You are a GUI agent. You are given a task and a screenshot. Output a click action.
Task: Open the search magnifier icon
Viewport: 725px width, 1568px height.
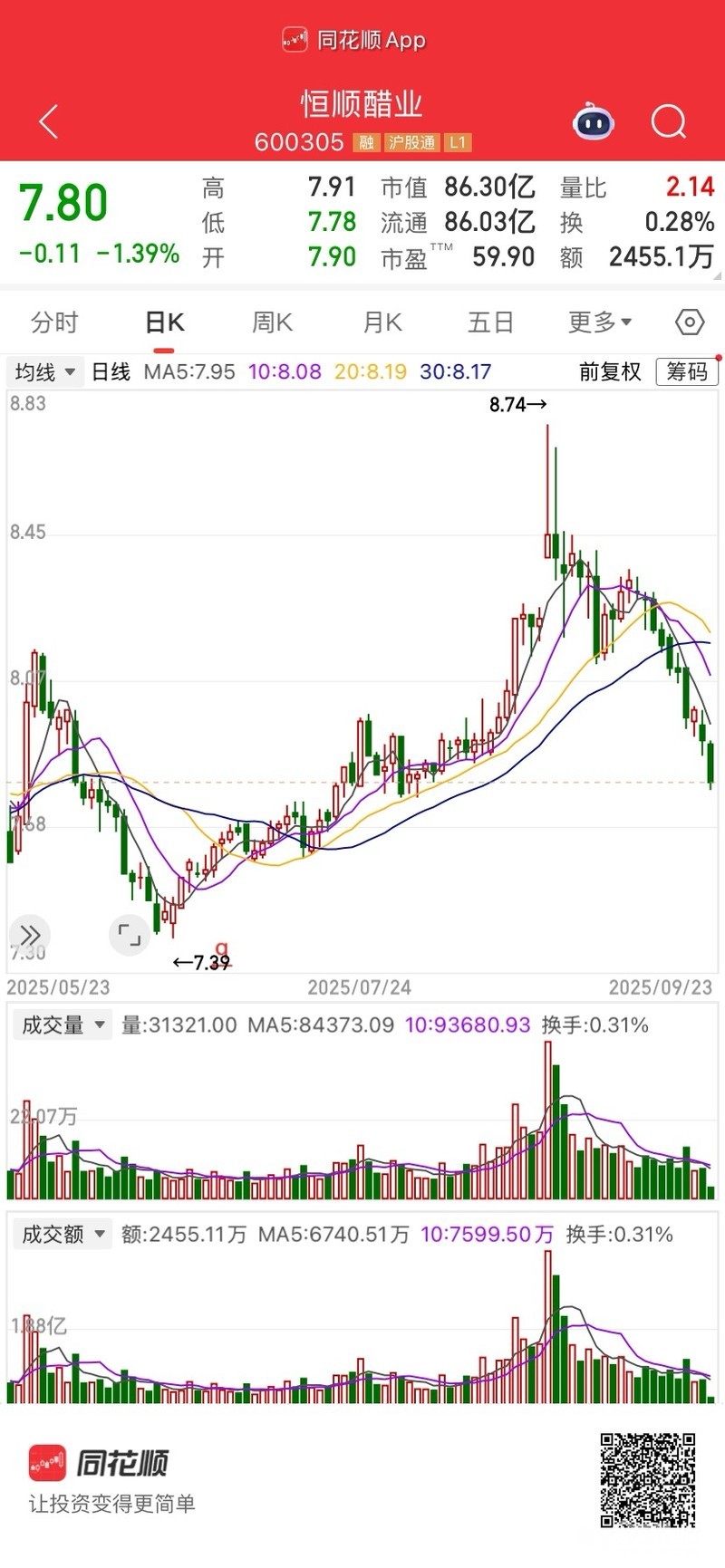tap(668, 121)
